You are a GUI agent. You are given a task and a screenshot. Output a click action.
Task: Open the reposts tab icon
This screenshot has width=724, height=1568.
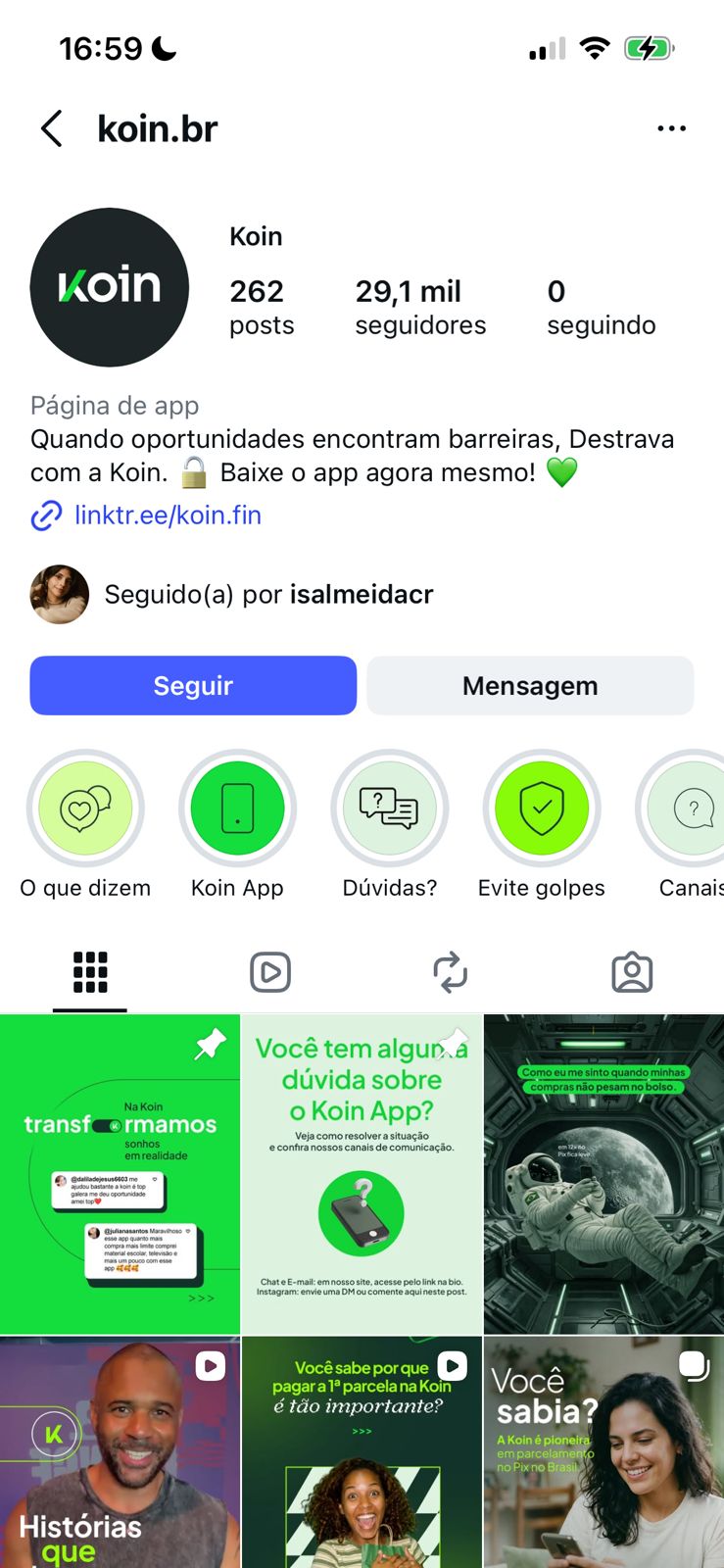coord(451,971)
